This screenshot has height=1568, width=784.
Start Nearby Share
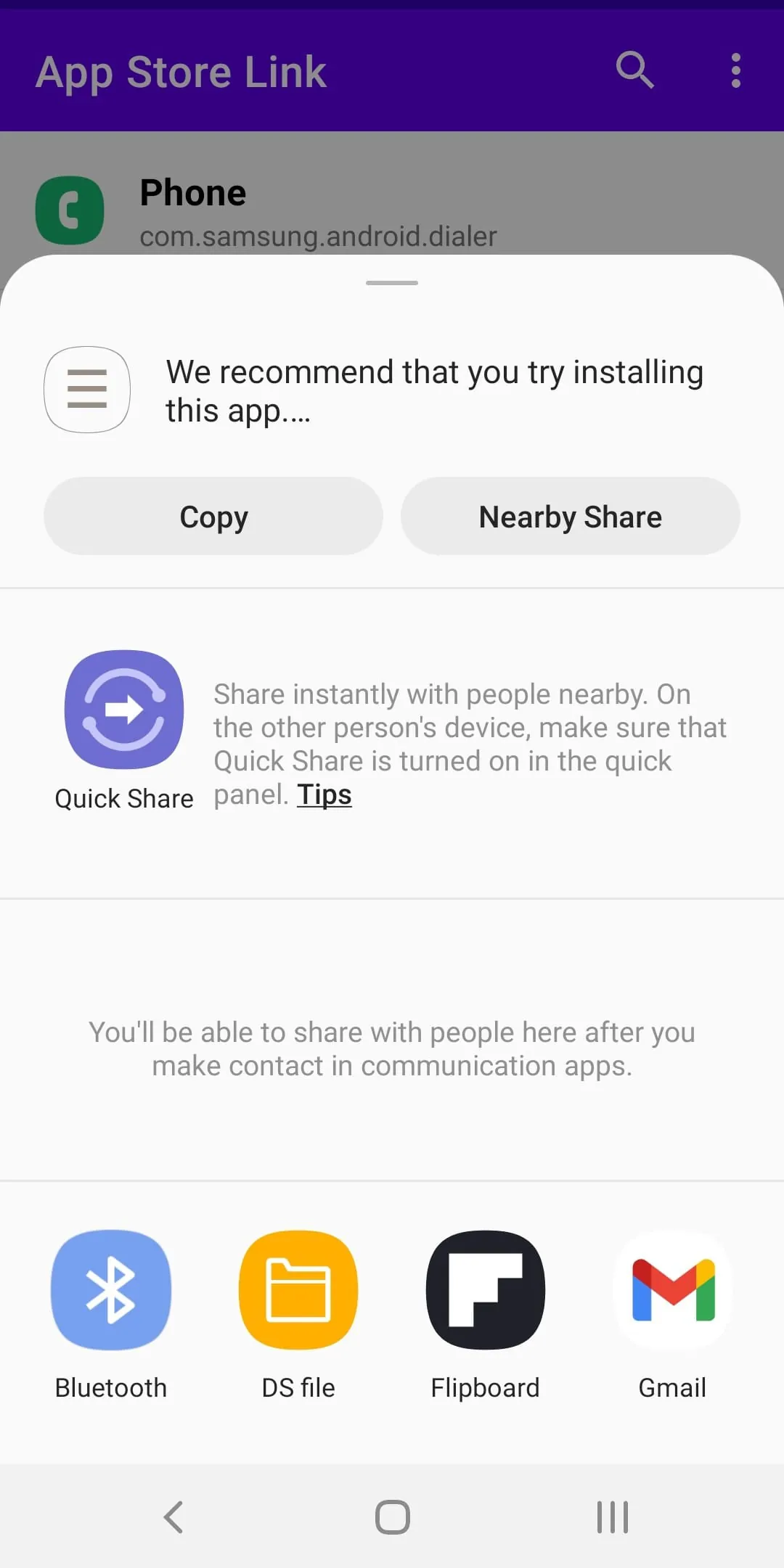(570, 516)
